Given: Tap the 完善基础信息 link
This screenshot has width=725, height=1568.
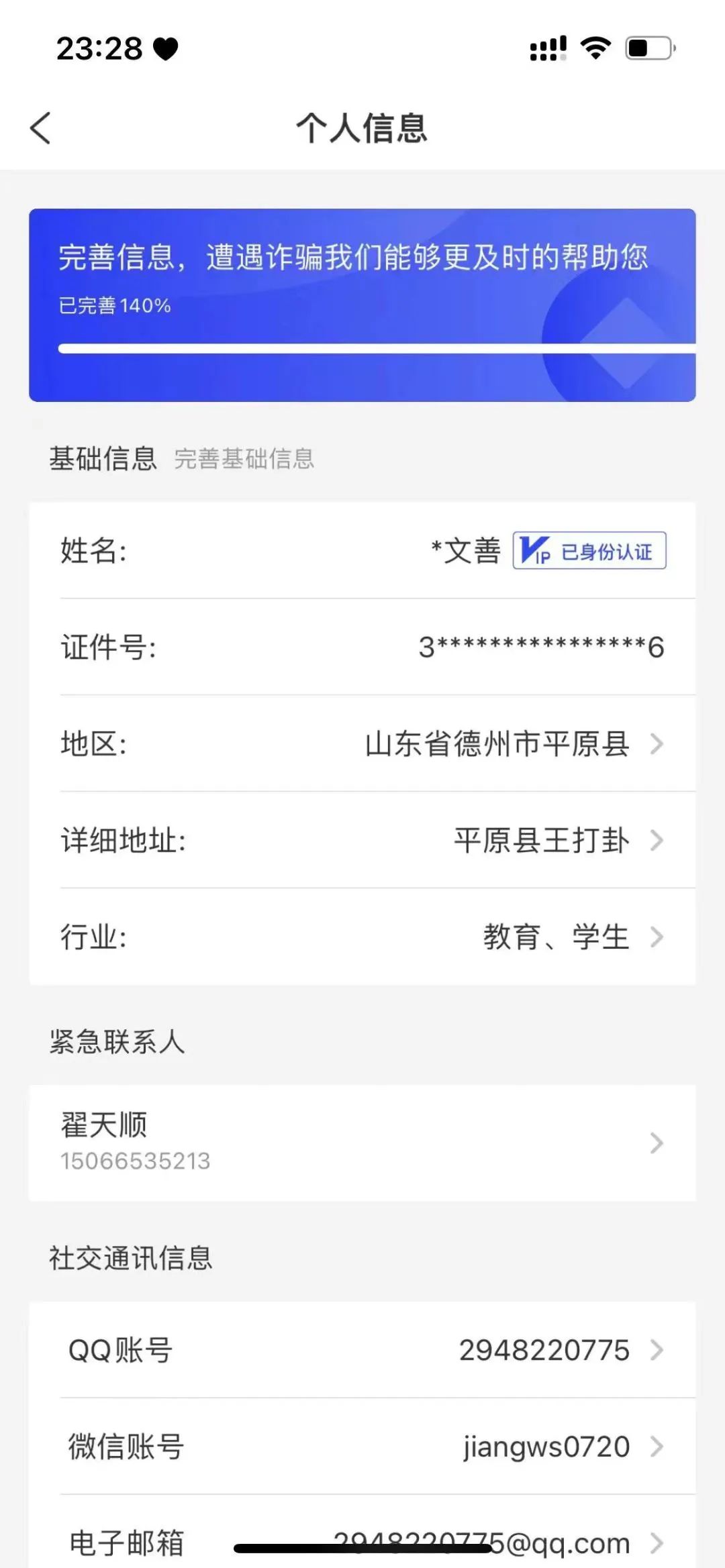Looking at the screenshot, I should click(244, 460).
